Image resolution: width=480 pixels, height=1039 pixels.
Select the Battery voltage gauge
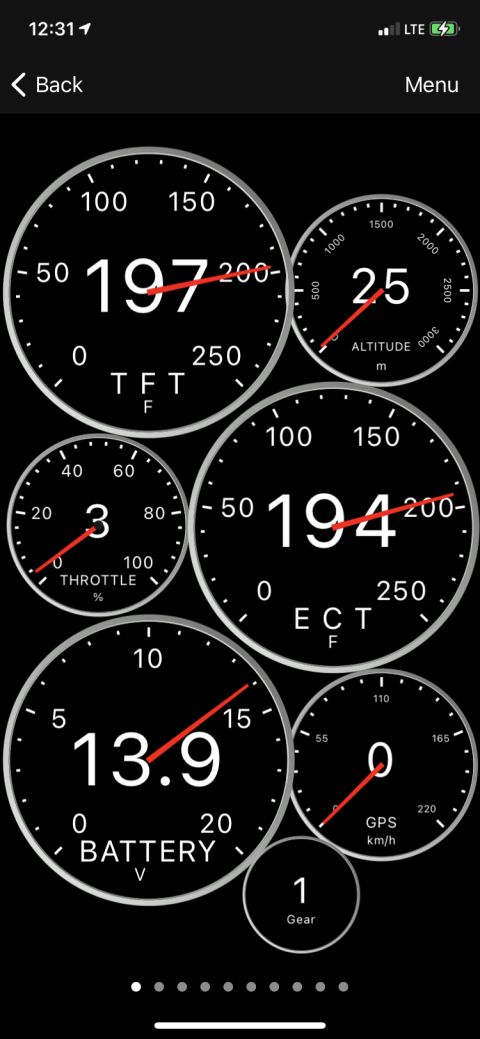pyautogui.click(x=148, y=761)
